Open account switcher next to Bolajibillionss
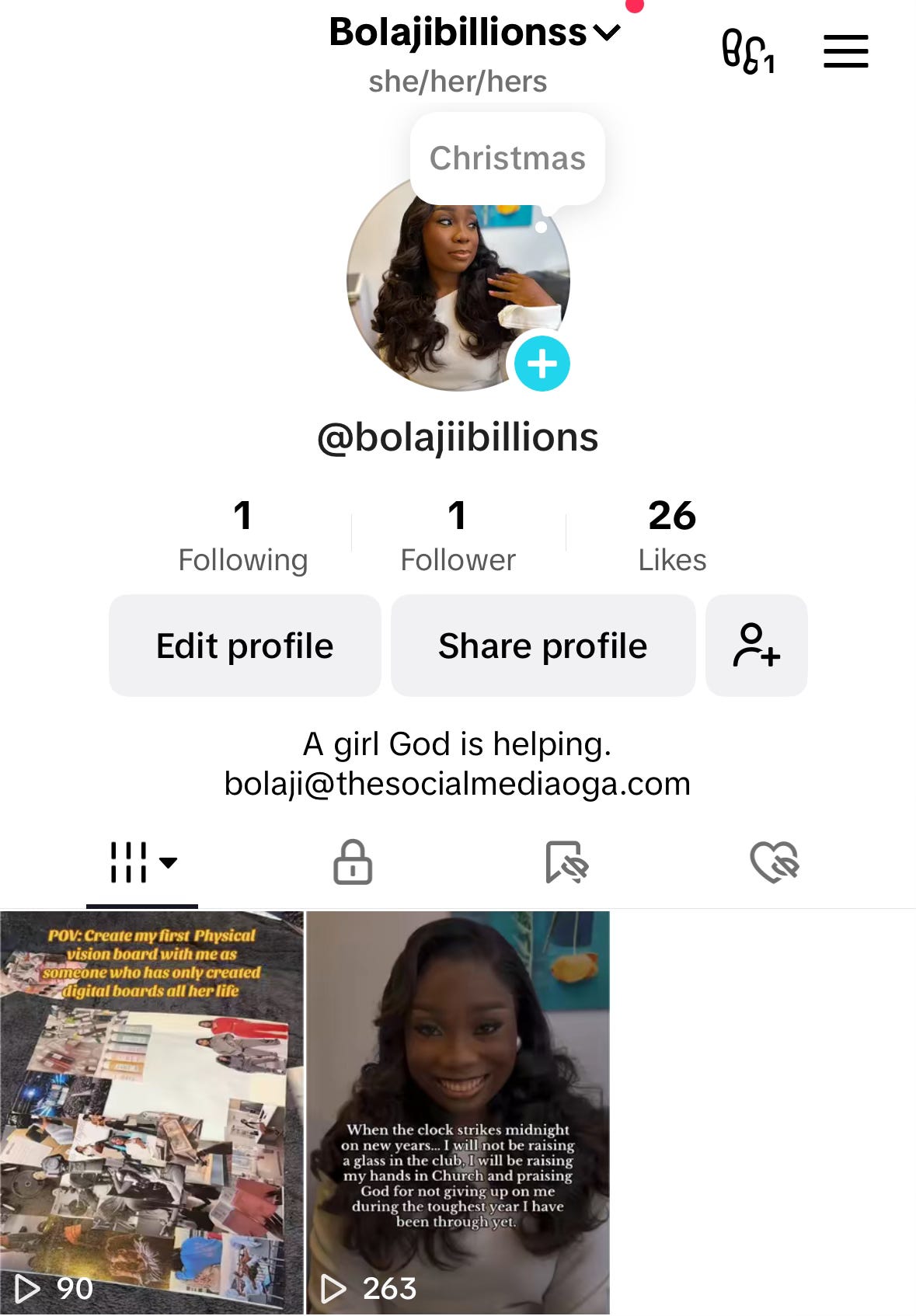This screenshot has width=916, height=1316. point(607,33)
